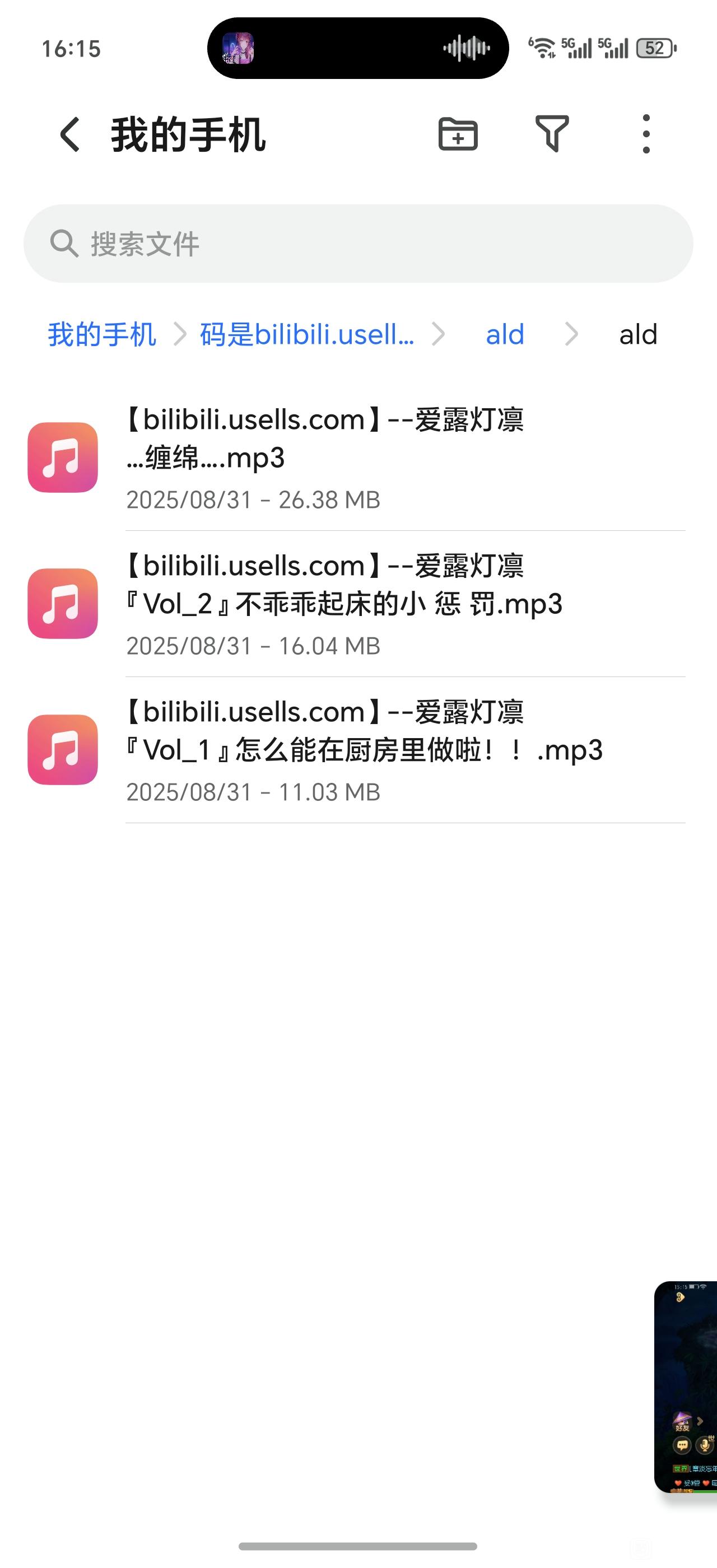
Task: Open the three-dot overflow menu
Action: pos(646,134)
